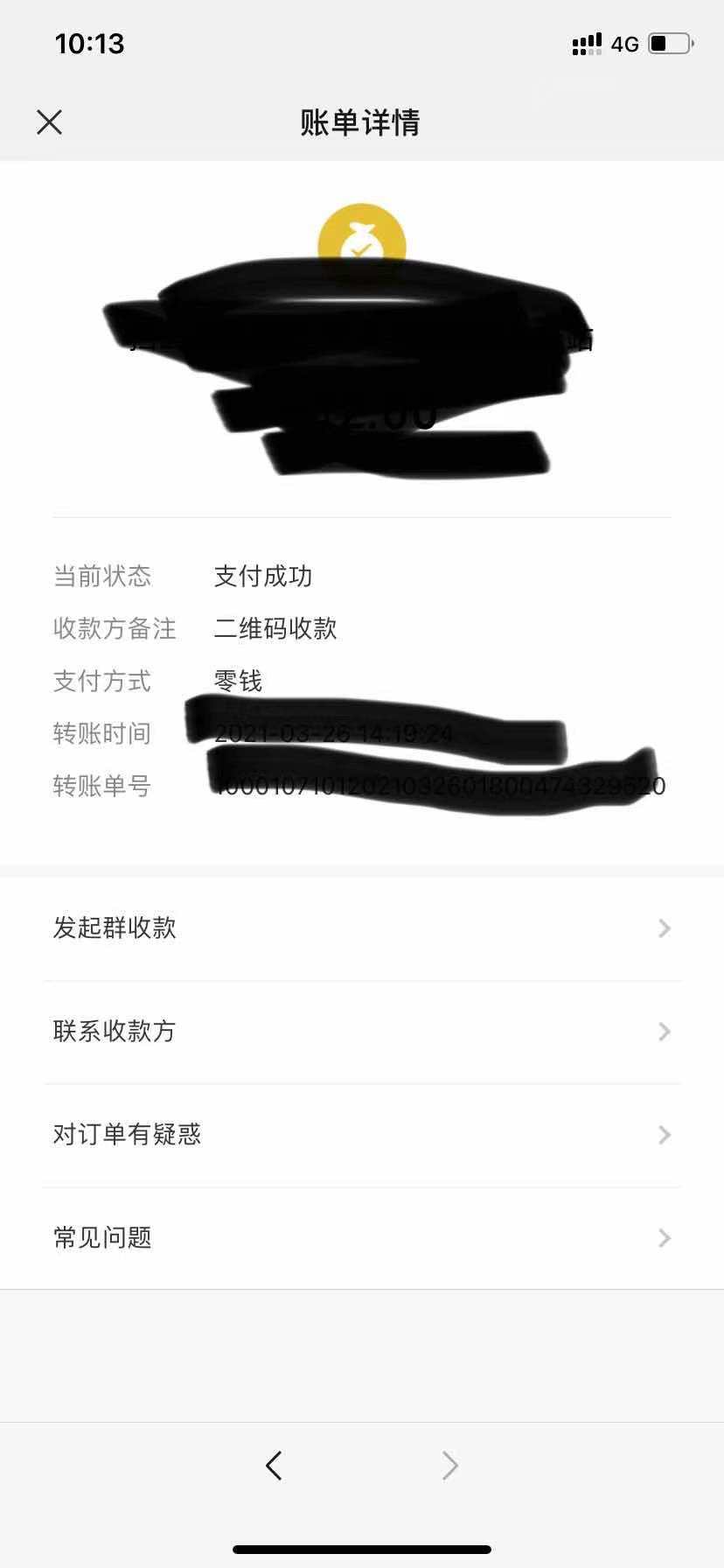This screenshot has width=724, height=1568.
Task: Select the 支付成功 payment status
Action: [x=264, y=577]
